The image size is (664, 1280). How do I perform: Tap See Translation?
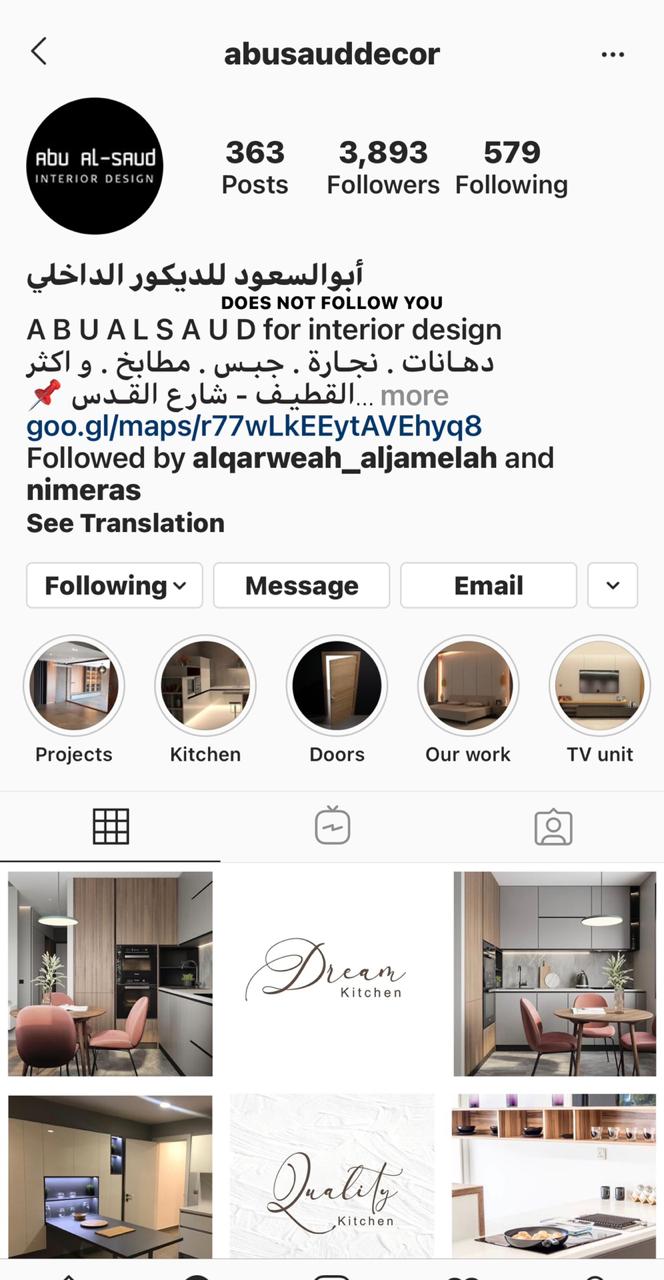point(125,523)
